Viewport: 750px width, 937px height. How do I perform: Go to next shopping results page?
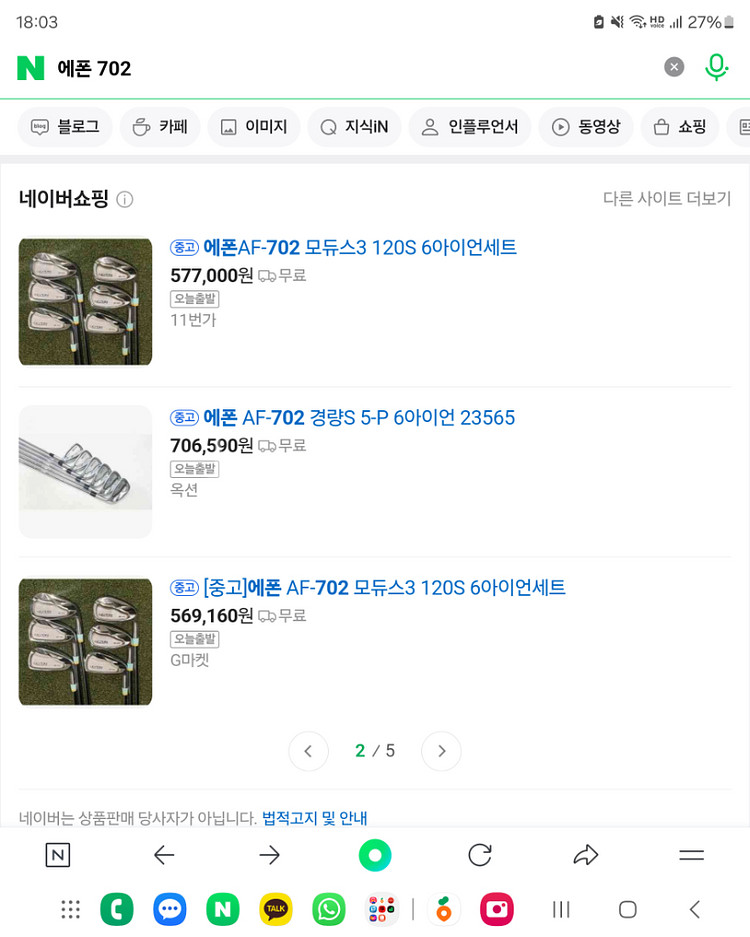point(441,751)
